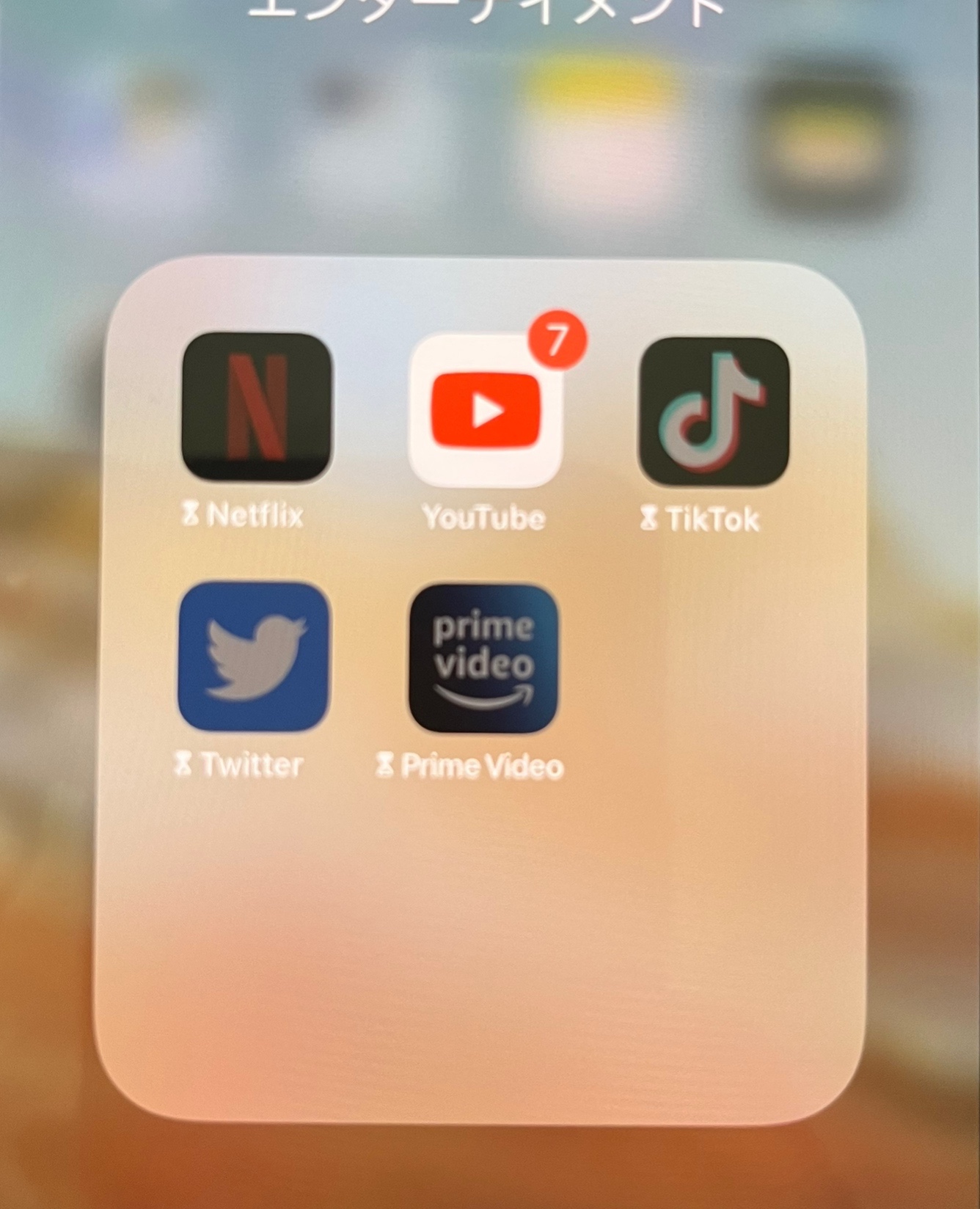Launch YouTube with 7 notifications
Viewport: 980px width, 1209px height.
pos(486,411)
